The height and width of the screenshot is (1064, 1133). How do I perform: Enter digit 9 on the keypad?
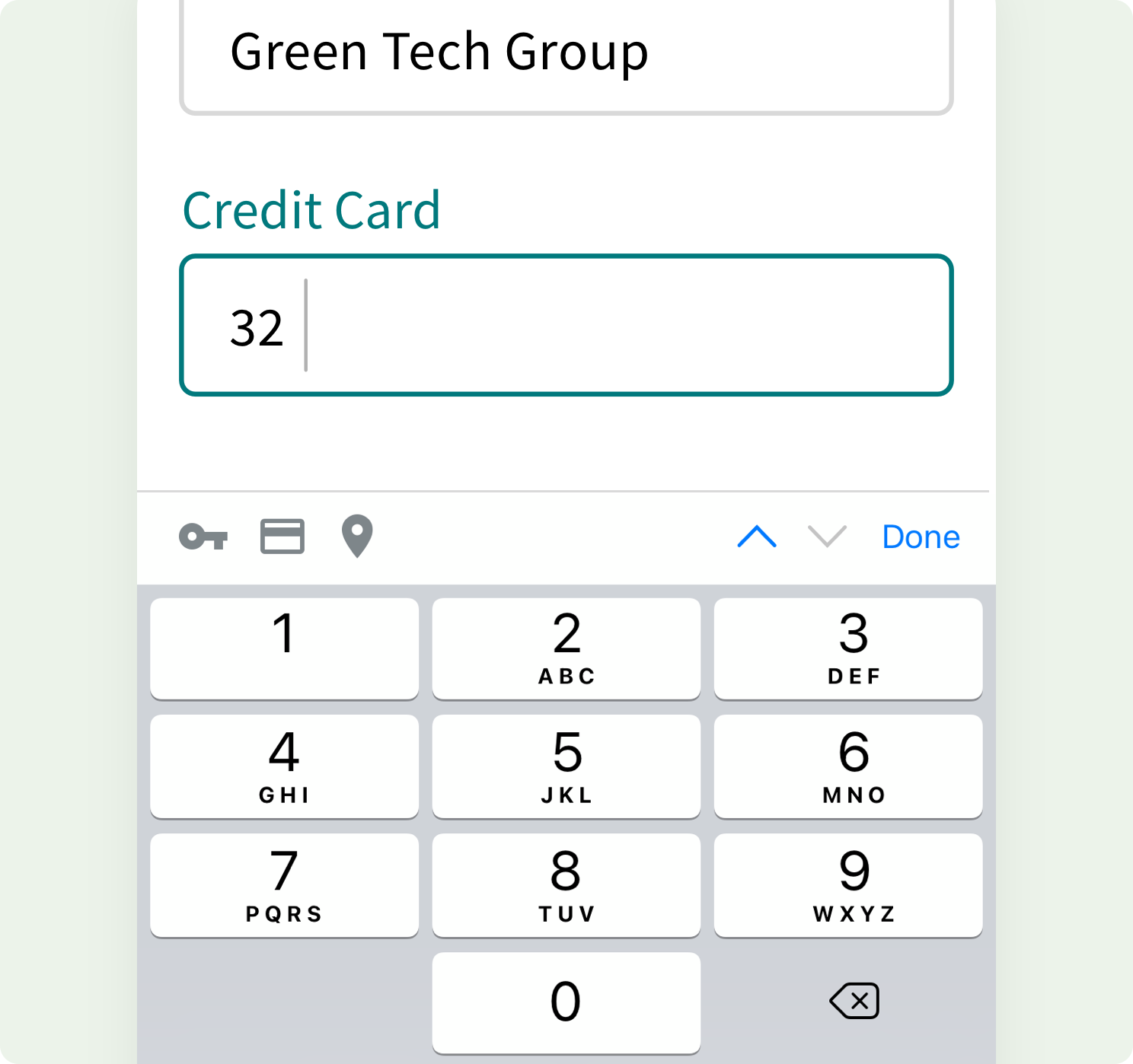click(x=848, y=885)
